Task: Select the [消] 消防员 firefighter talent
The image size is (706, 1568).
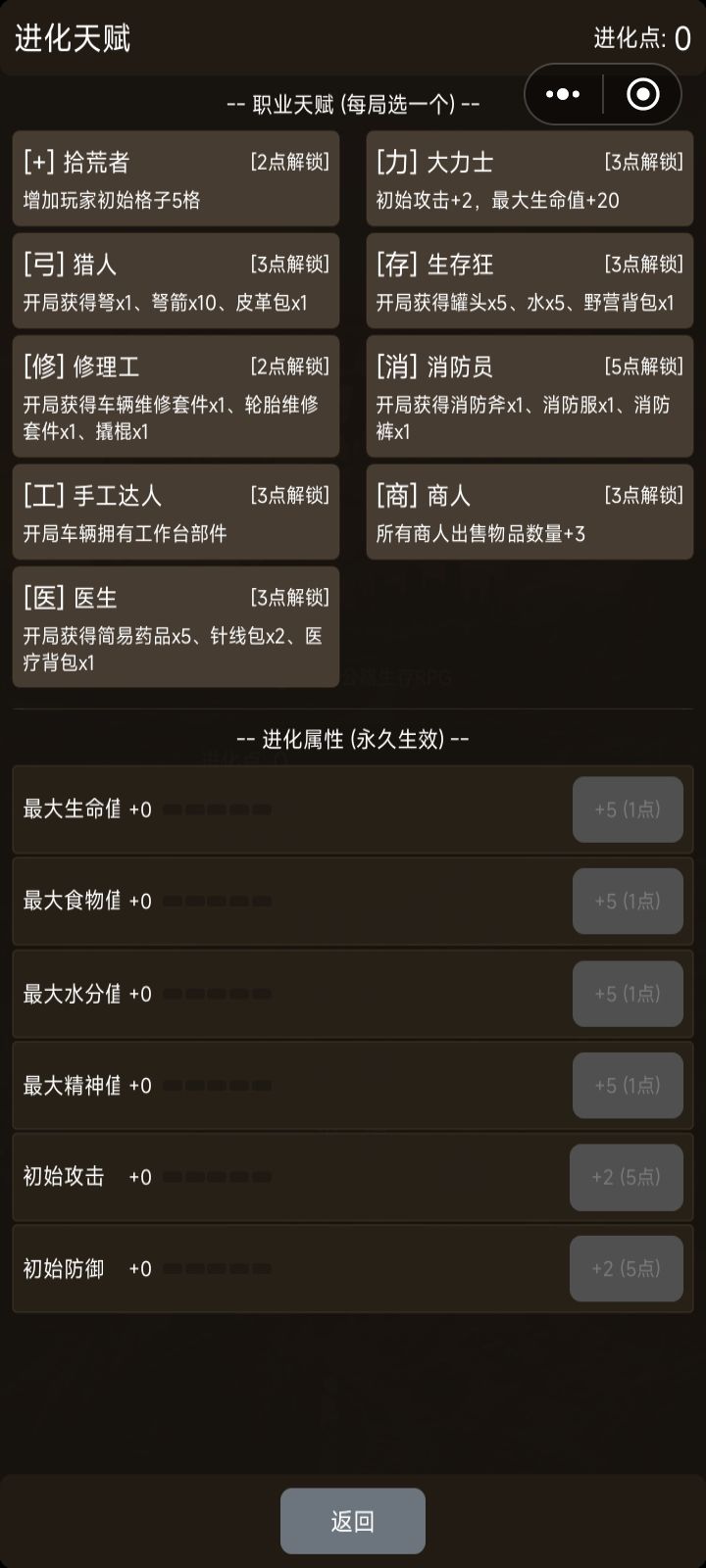Action: tap(529, 396)
